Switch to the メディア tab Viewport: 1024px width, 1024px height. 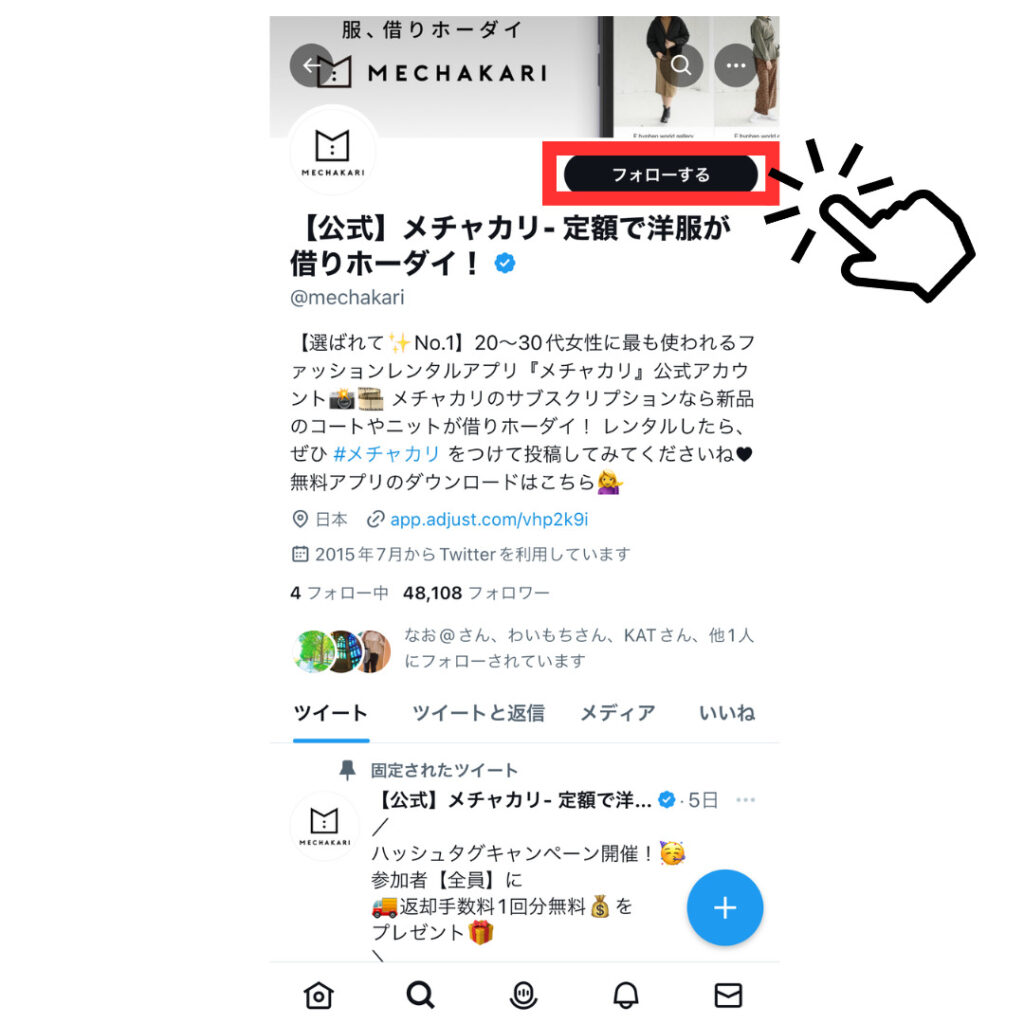[x=617, y=713]
